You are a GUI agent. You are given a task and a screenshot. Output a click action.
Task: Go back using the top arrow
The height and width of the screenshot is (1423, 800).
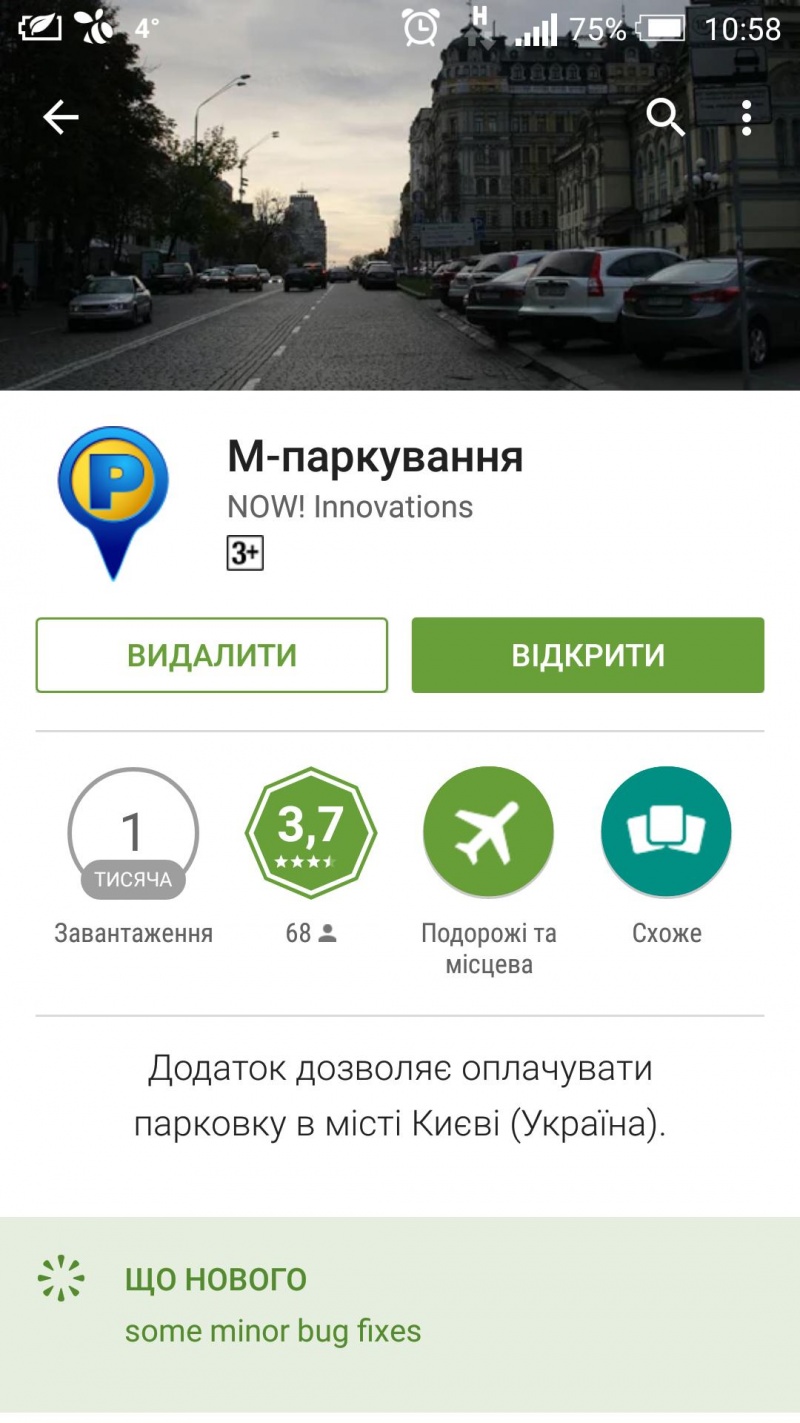click(x=61, y=119)
